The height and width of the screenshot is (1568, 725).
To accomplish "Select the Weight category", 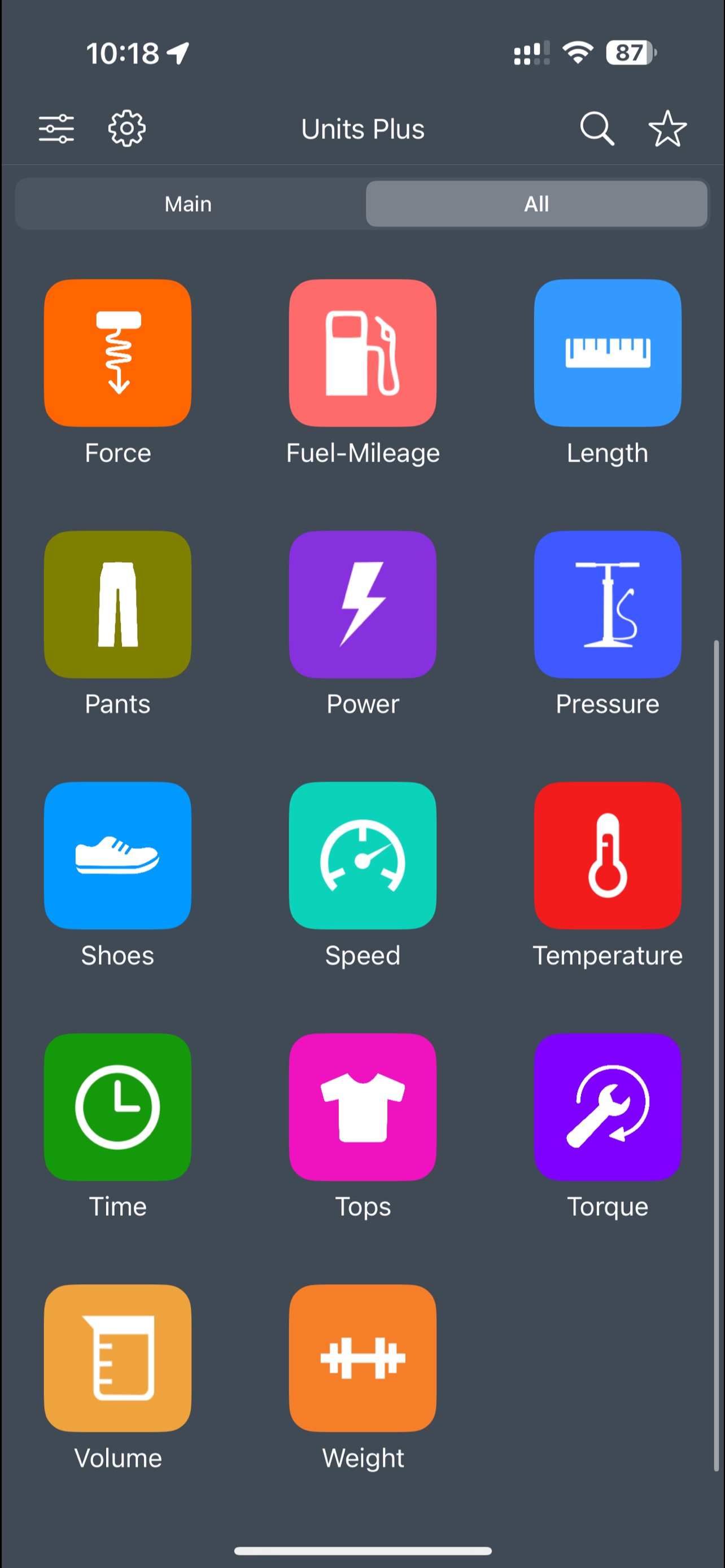I will (362, 1359).
